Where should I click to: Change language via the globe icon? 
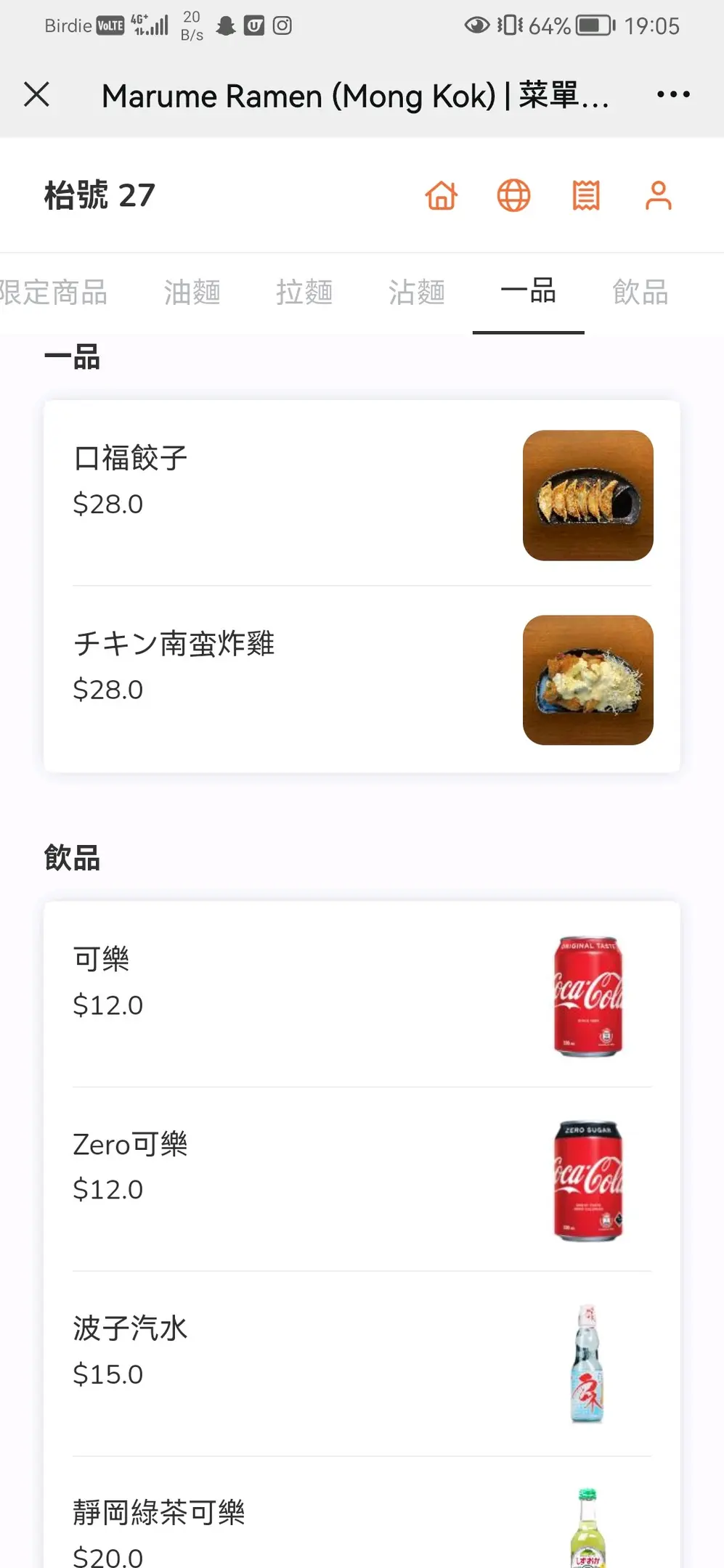(513, 196)
